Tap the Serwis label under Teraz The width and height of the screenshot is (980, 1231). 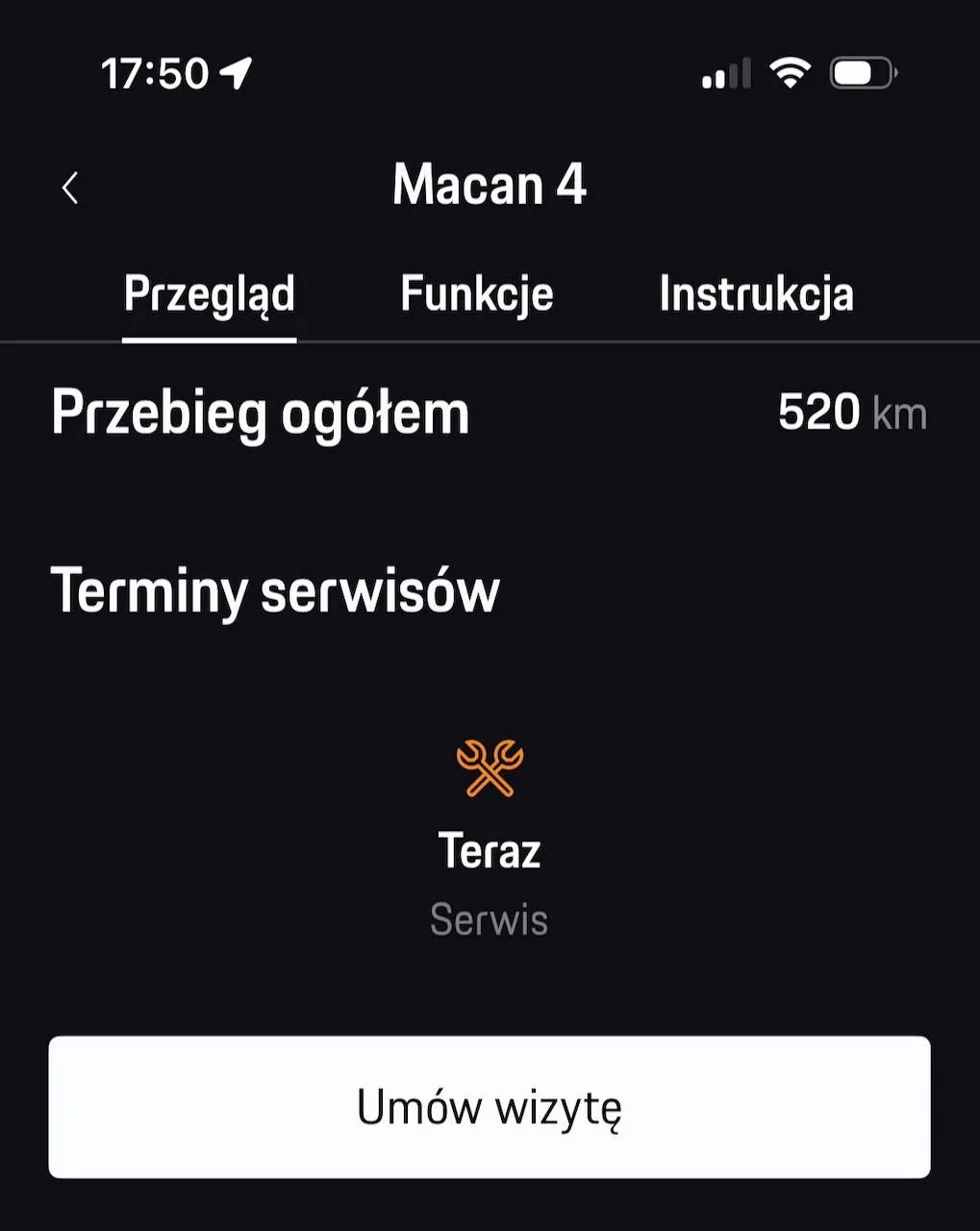pos(489,918)
